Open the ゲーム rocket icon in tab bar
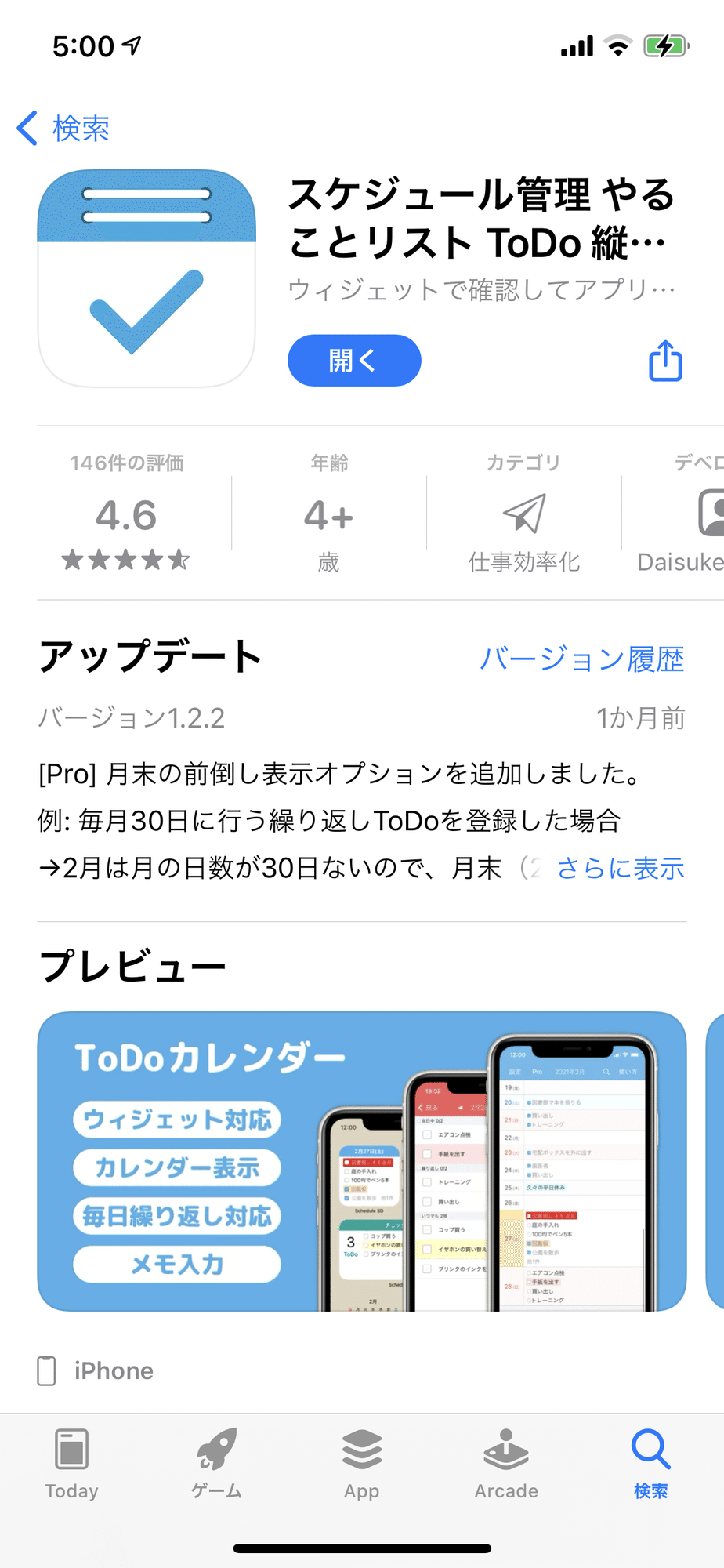The height and width of the screenshot is (1568, 724). (216, 1459)
